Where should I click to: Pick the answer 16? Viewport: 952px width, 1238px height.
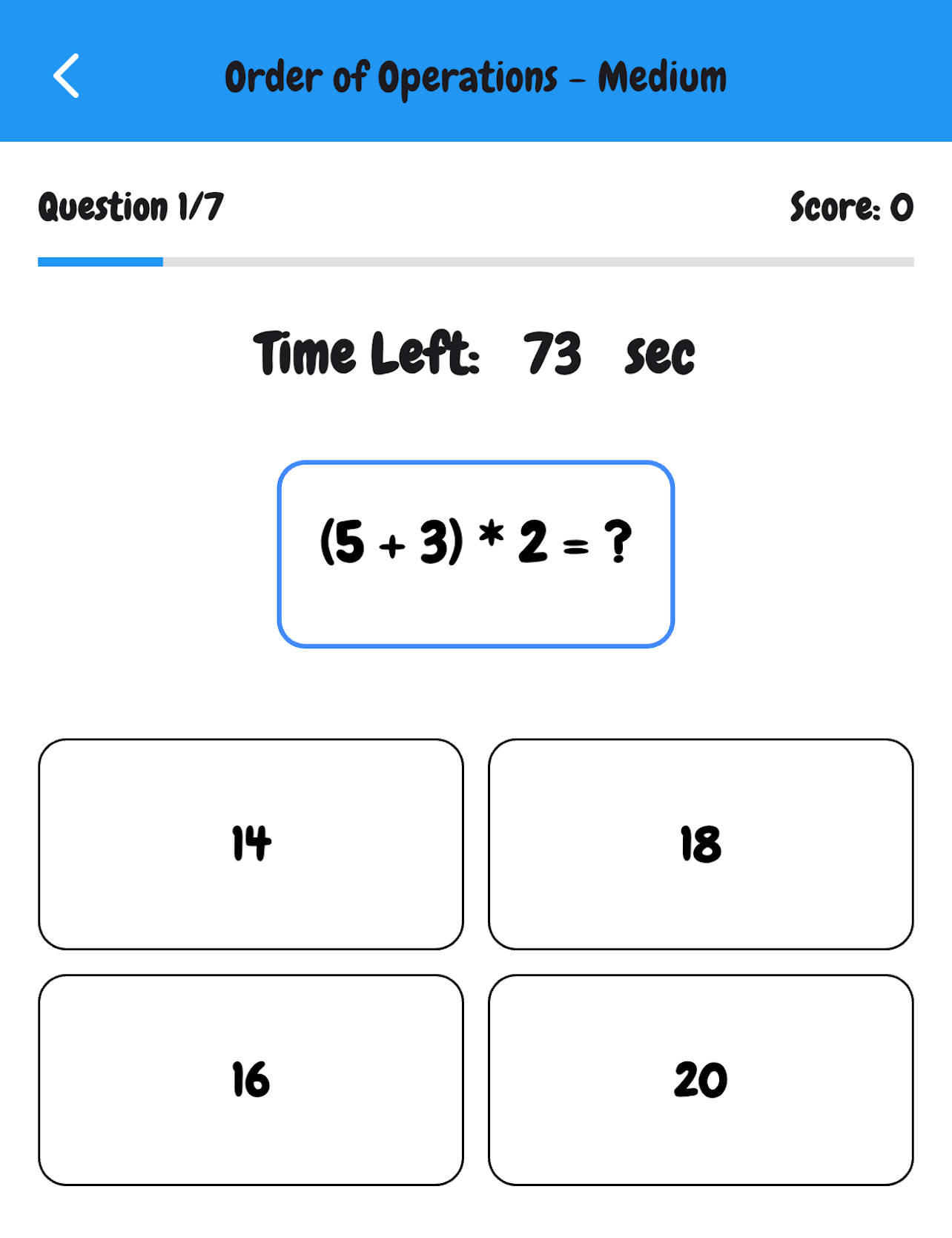(x=251, y=1080)
